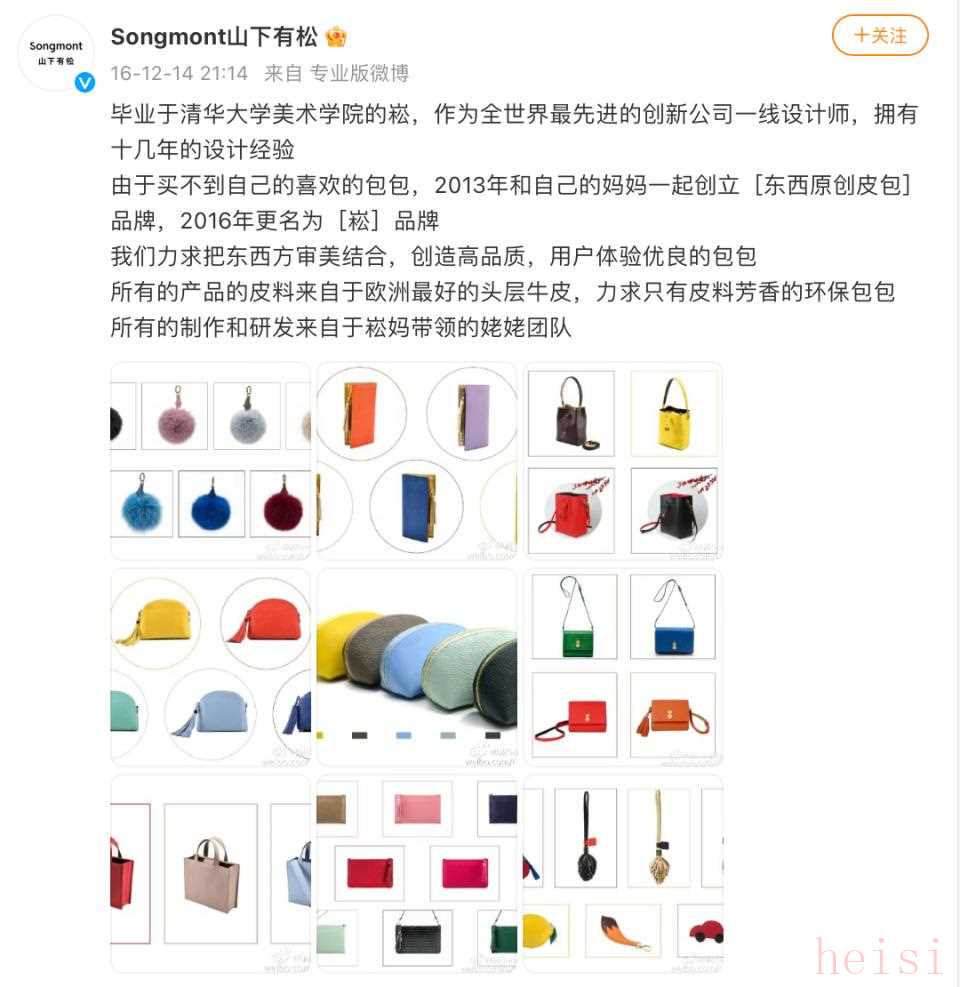960x987 pixels.
Task: View the beige tote bag photo
Action: point(211,873)
